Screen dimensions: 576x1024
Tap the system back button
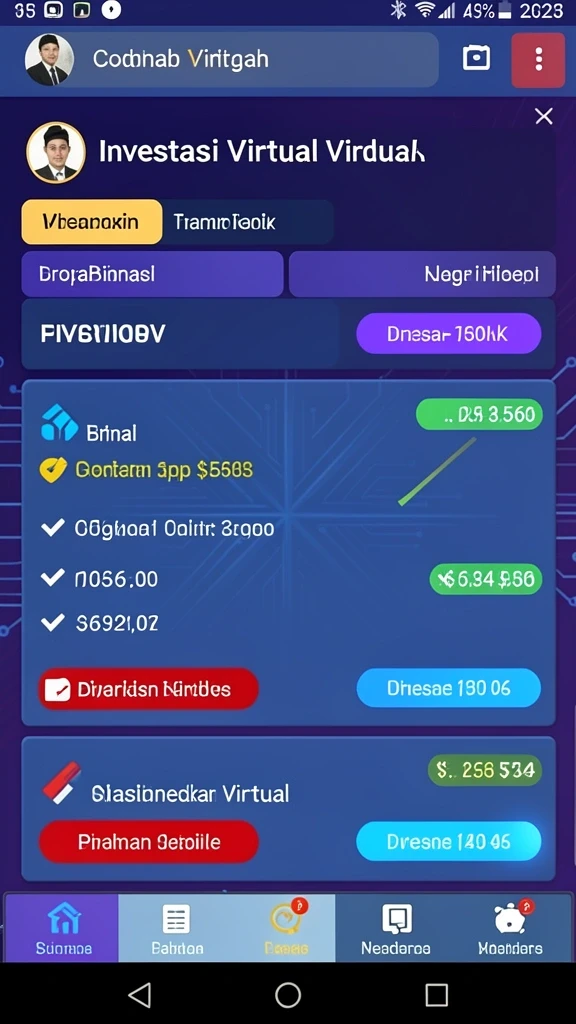140,995
